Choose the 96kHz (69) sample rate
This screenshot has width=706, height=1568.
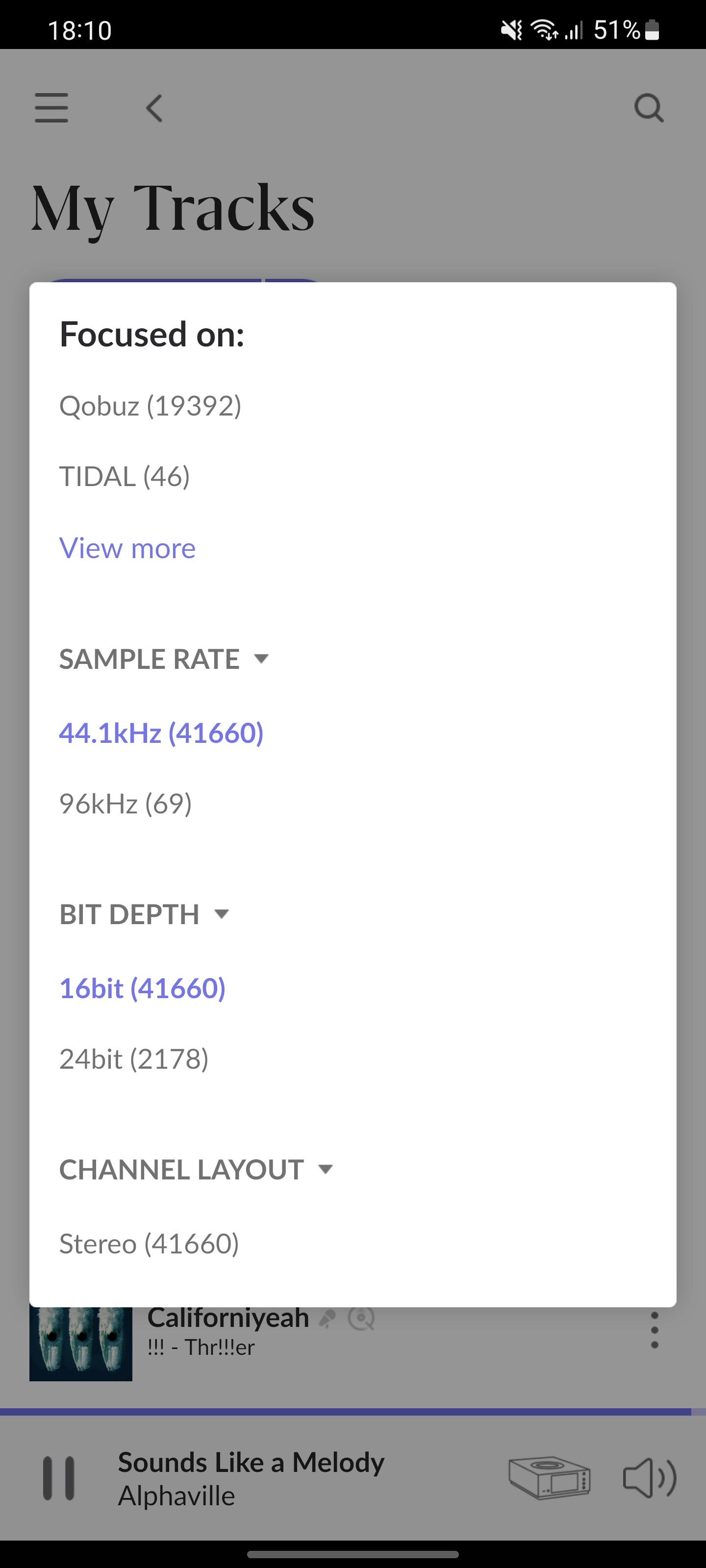(x=126, y=804)
